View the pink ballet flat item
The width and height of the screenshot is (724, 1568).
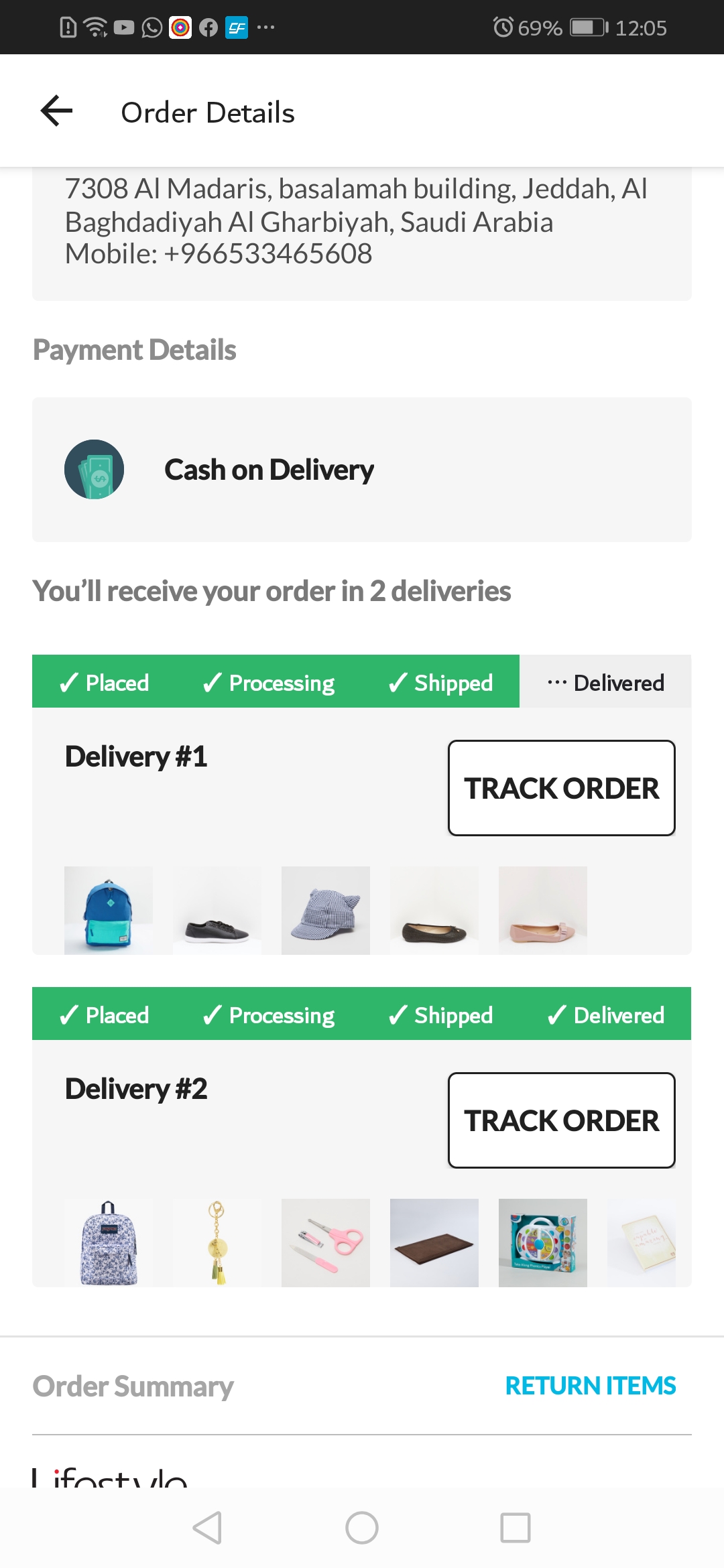coord(543,910)
